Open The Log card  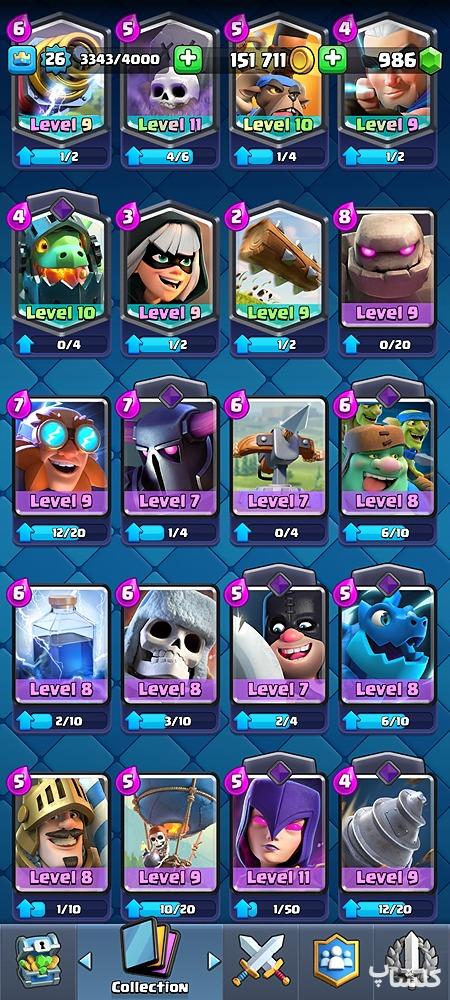pos(279,279)
